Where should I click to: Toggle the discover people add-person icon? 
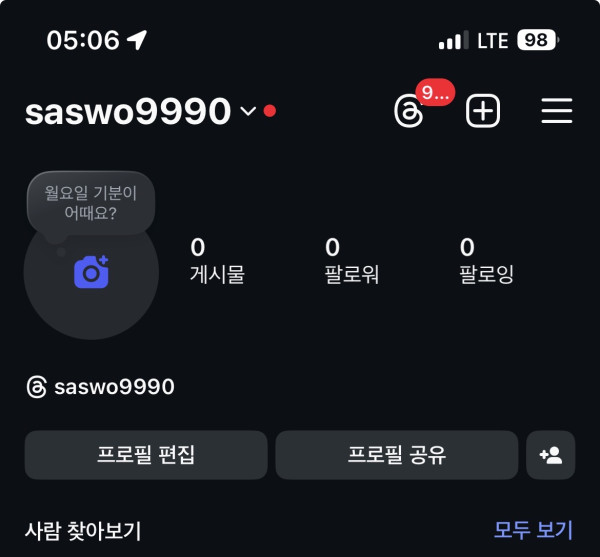click(x=550, y=455)
